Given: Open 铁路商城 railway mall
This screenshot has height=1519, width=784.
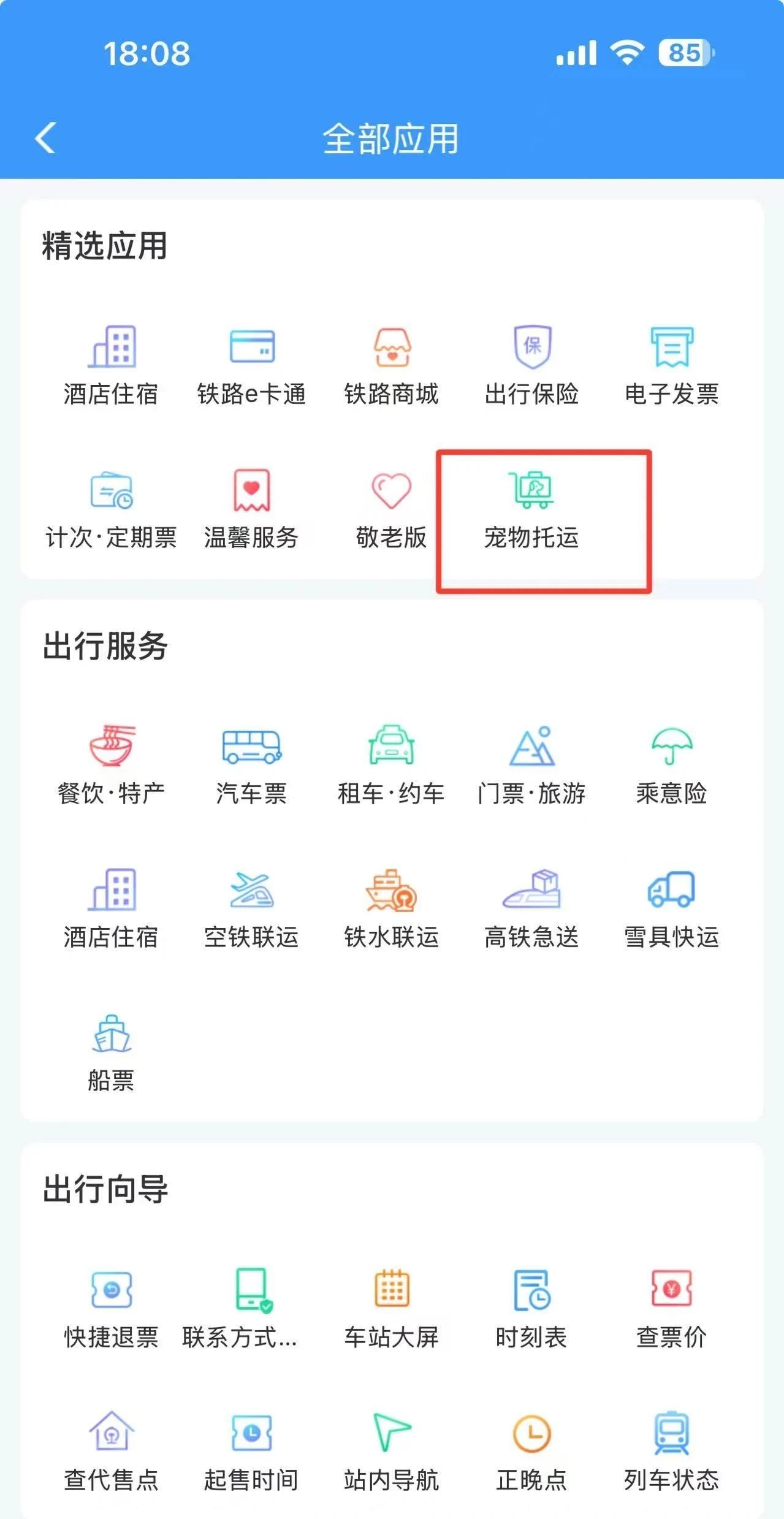Looking at the screenshot, I should pyautogui.click(x=391, y=366).
